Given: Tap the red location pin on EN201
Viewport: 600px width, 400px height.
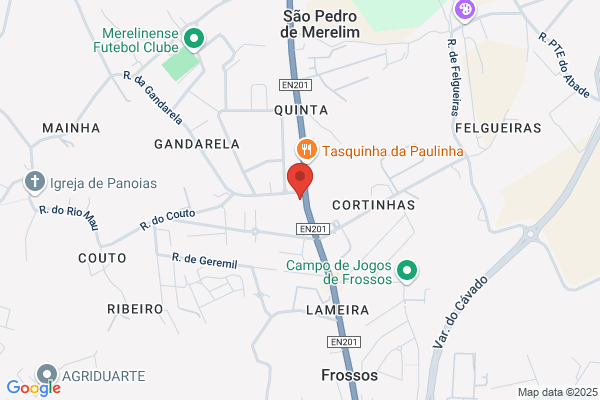Looking at the screenshot, I should tap(300, 180).
